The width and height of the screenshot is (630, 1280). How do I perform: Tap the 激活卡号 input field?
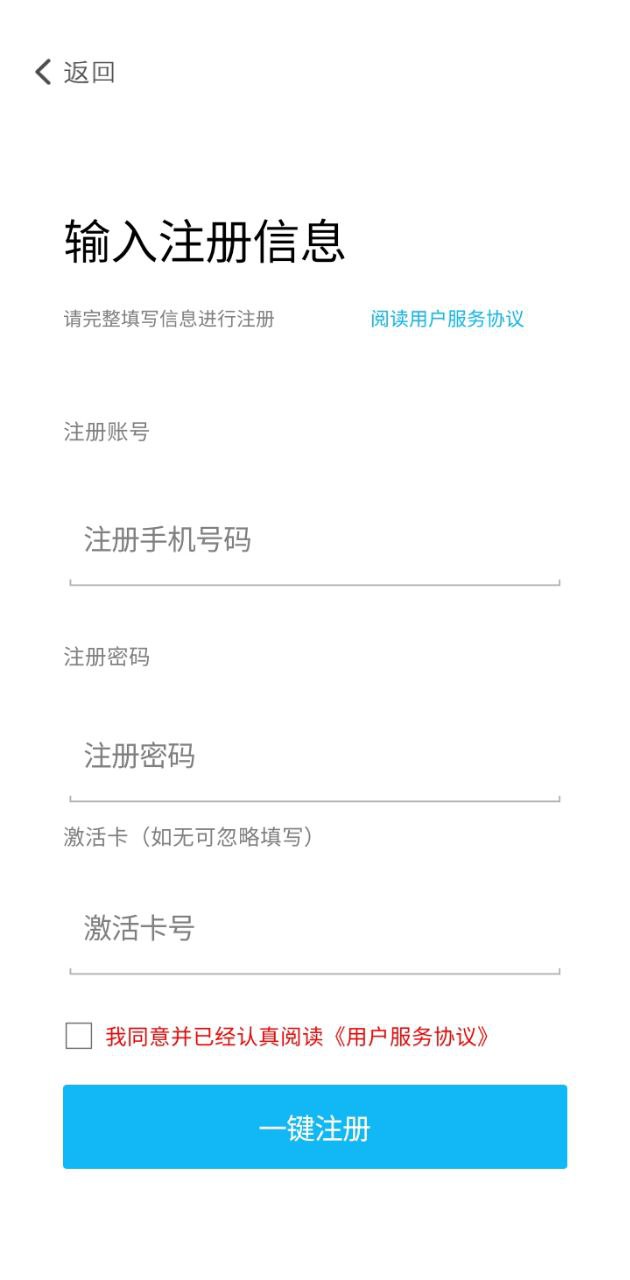[x=314, y=929]
